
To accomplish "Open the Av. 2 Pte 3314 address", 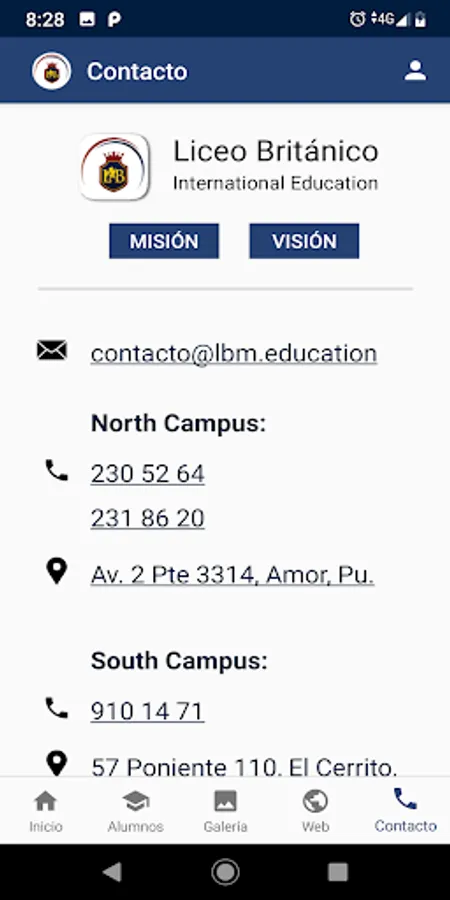I will click(232, 575).
